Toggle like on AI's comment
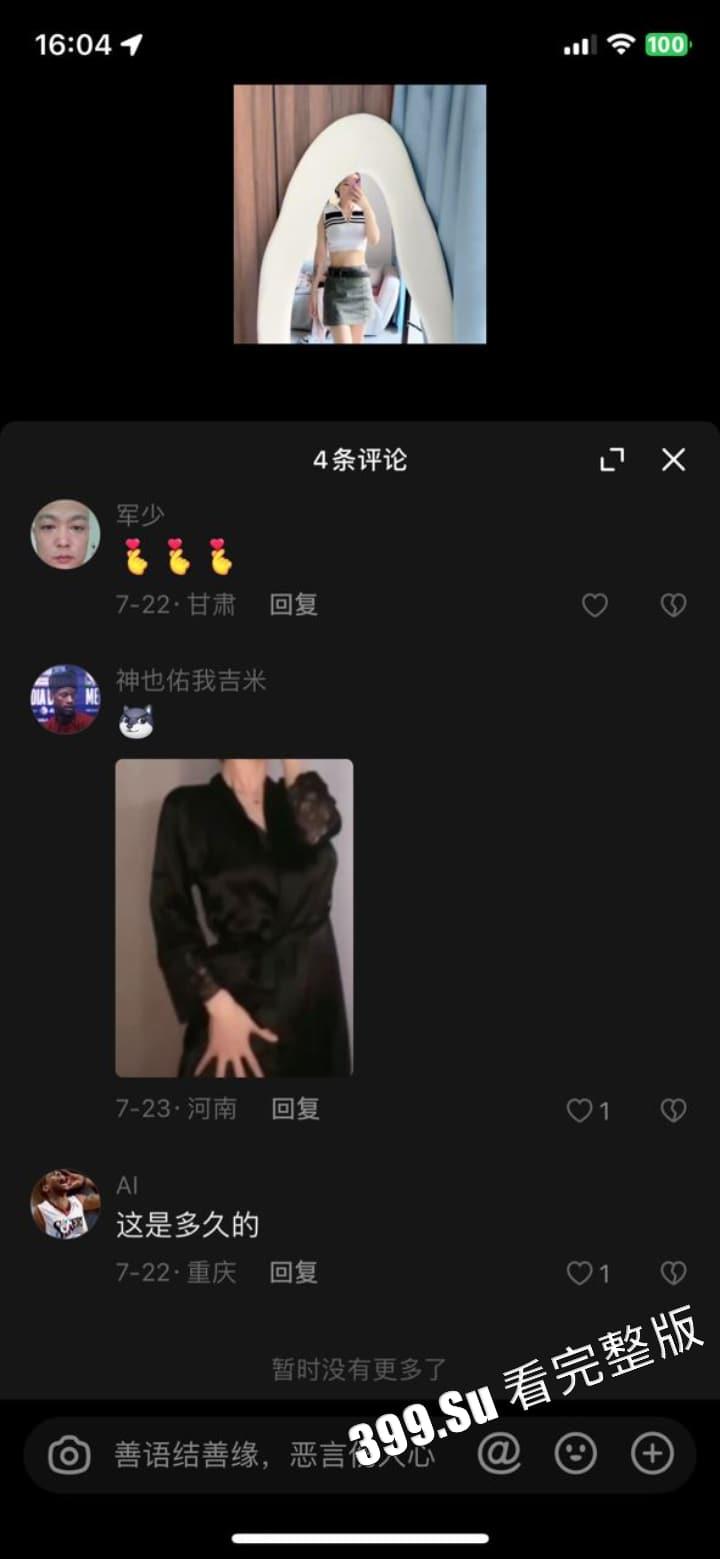Screen dimensions: 720x1559 pos(579,1272)
